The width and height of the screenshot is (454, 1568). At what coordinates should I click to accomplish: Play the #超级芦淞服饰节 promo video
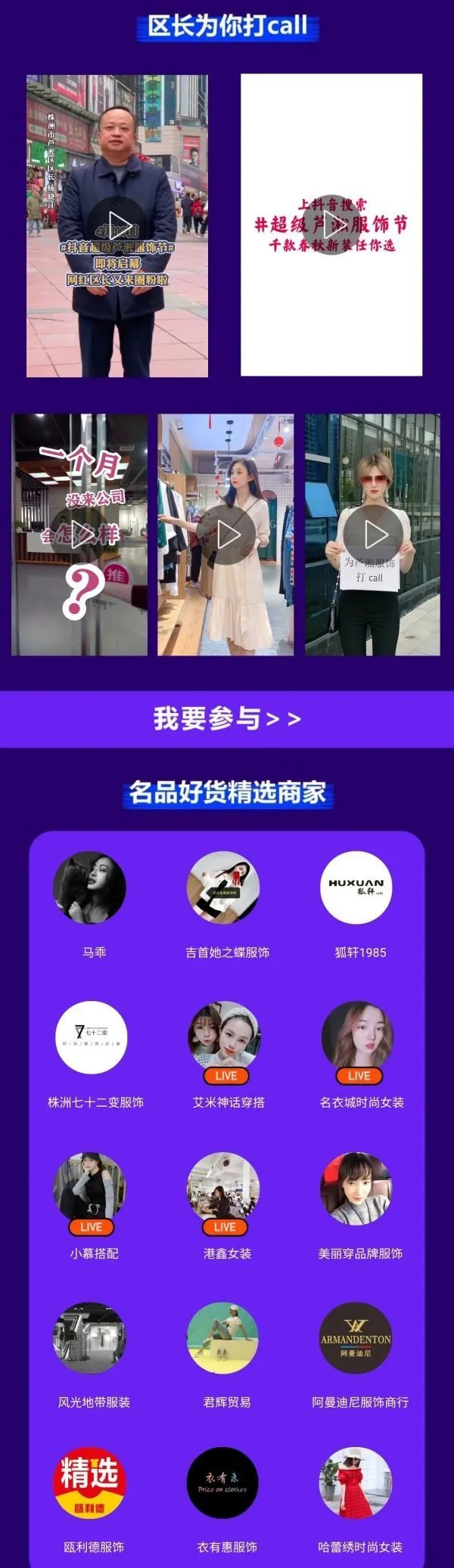click(x=331, y=225)
